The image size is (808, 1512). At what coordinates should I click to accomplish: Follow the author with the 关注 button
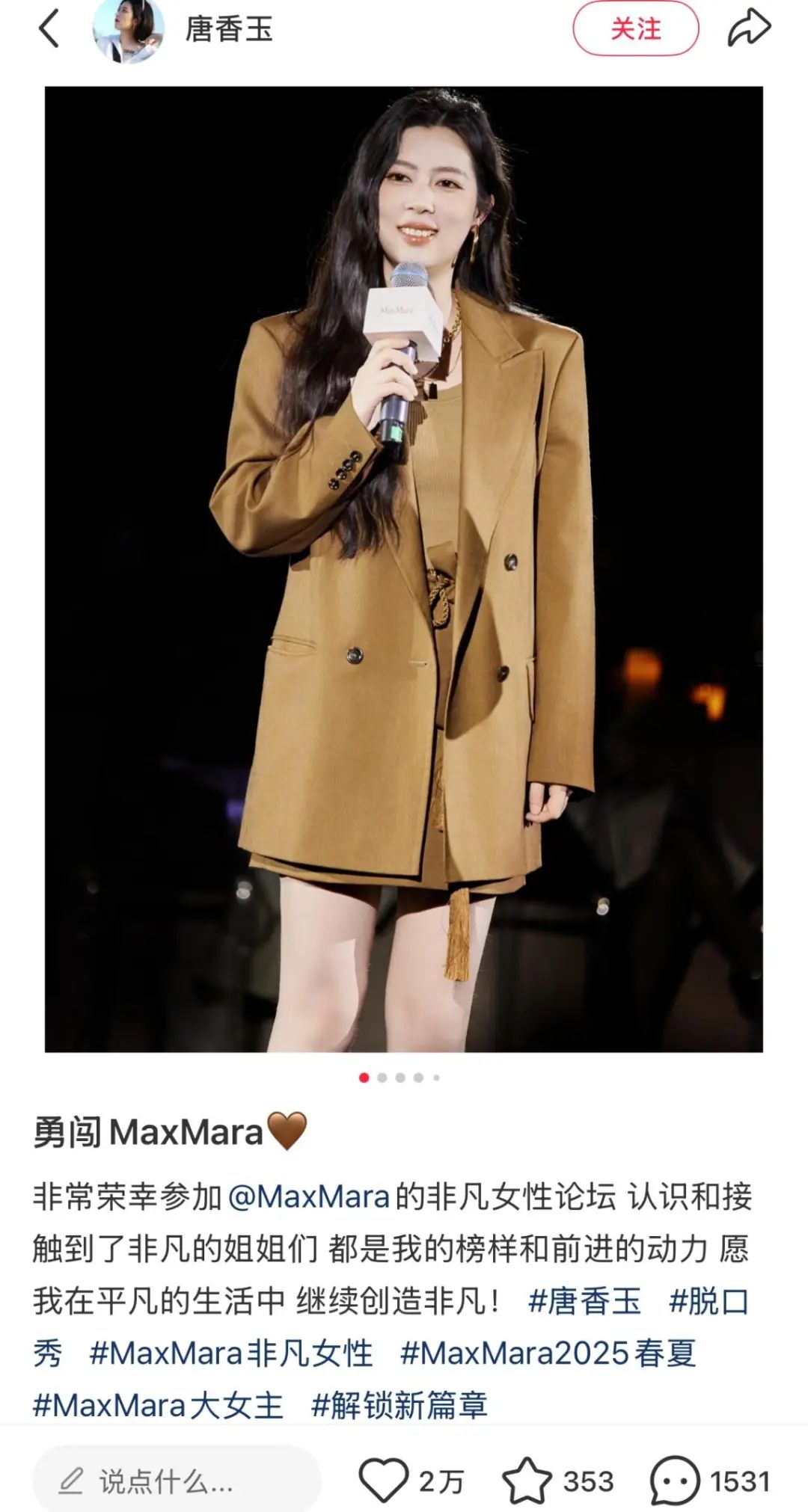pos(636,29)
